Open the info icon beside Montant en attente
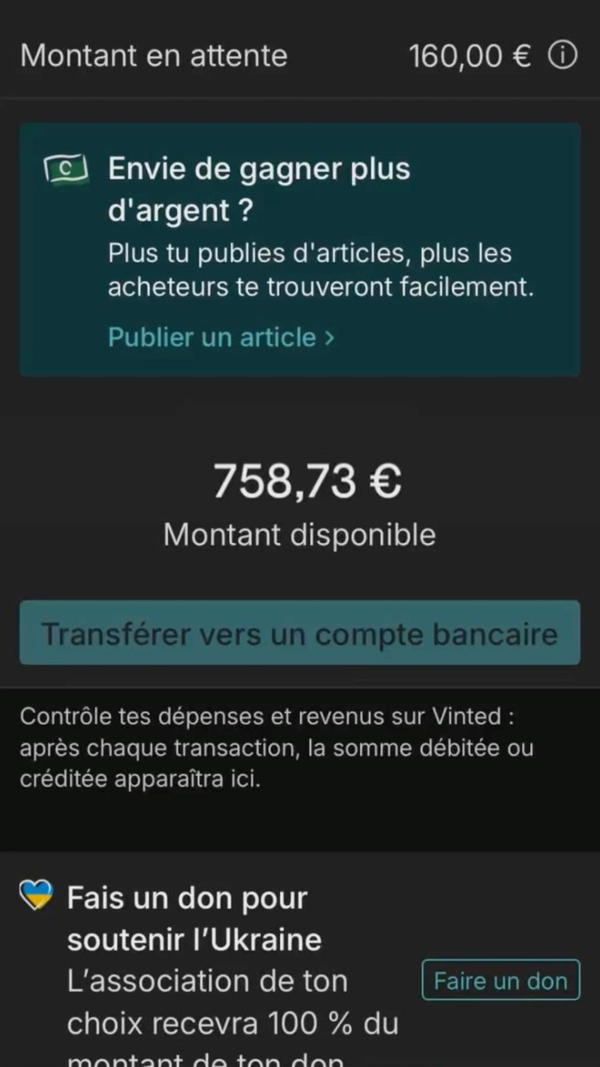Viewport: 600px width, 1067px height. (563, 56)
